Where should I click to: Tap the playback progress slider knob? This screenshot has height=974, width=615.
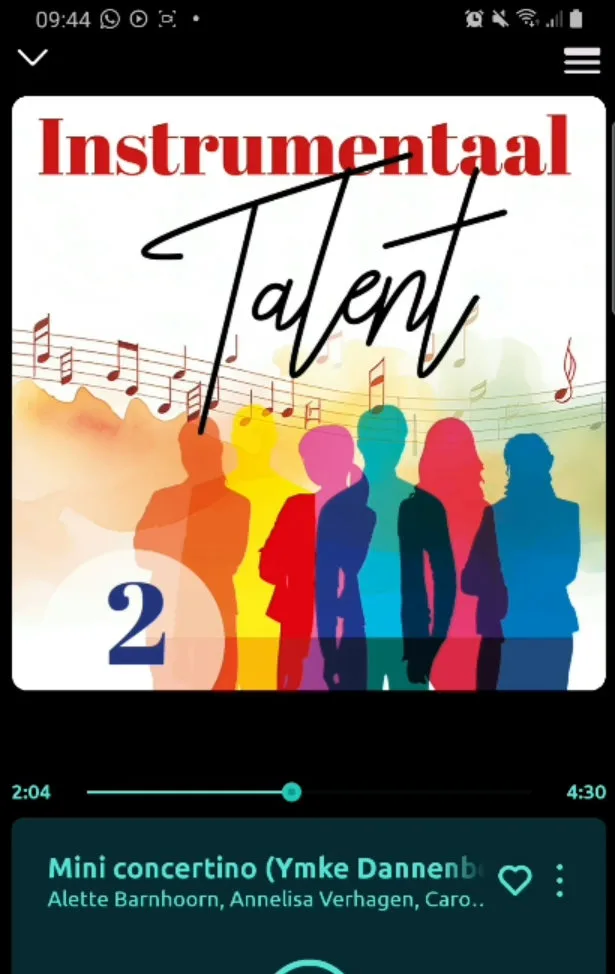291,792
